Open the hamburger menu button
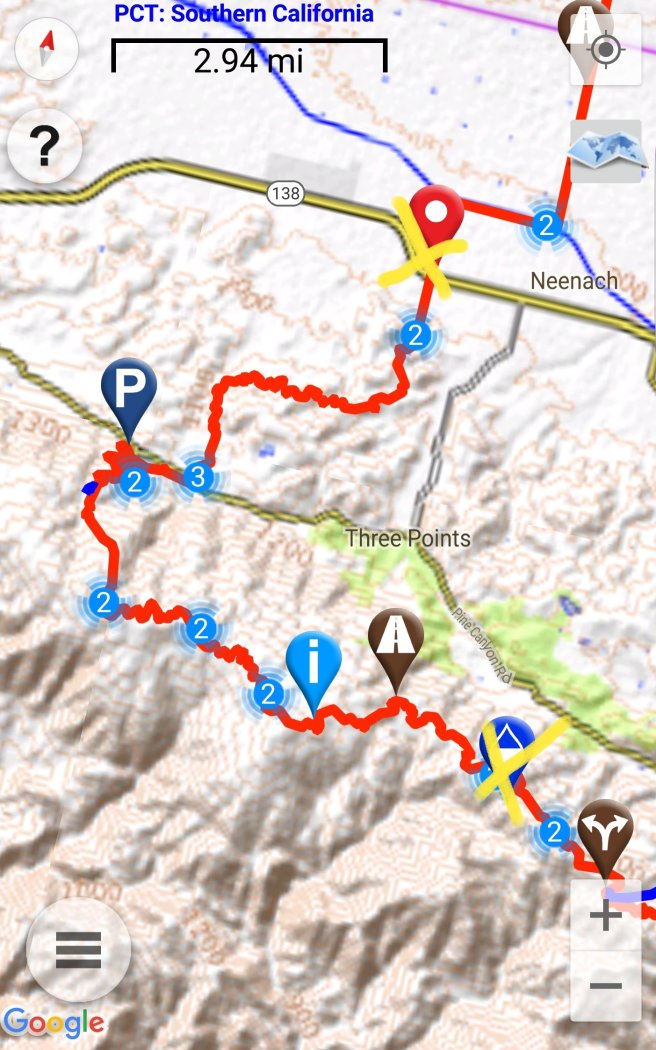 pyautogui.click(x=78, y=949)
